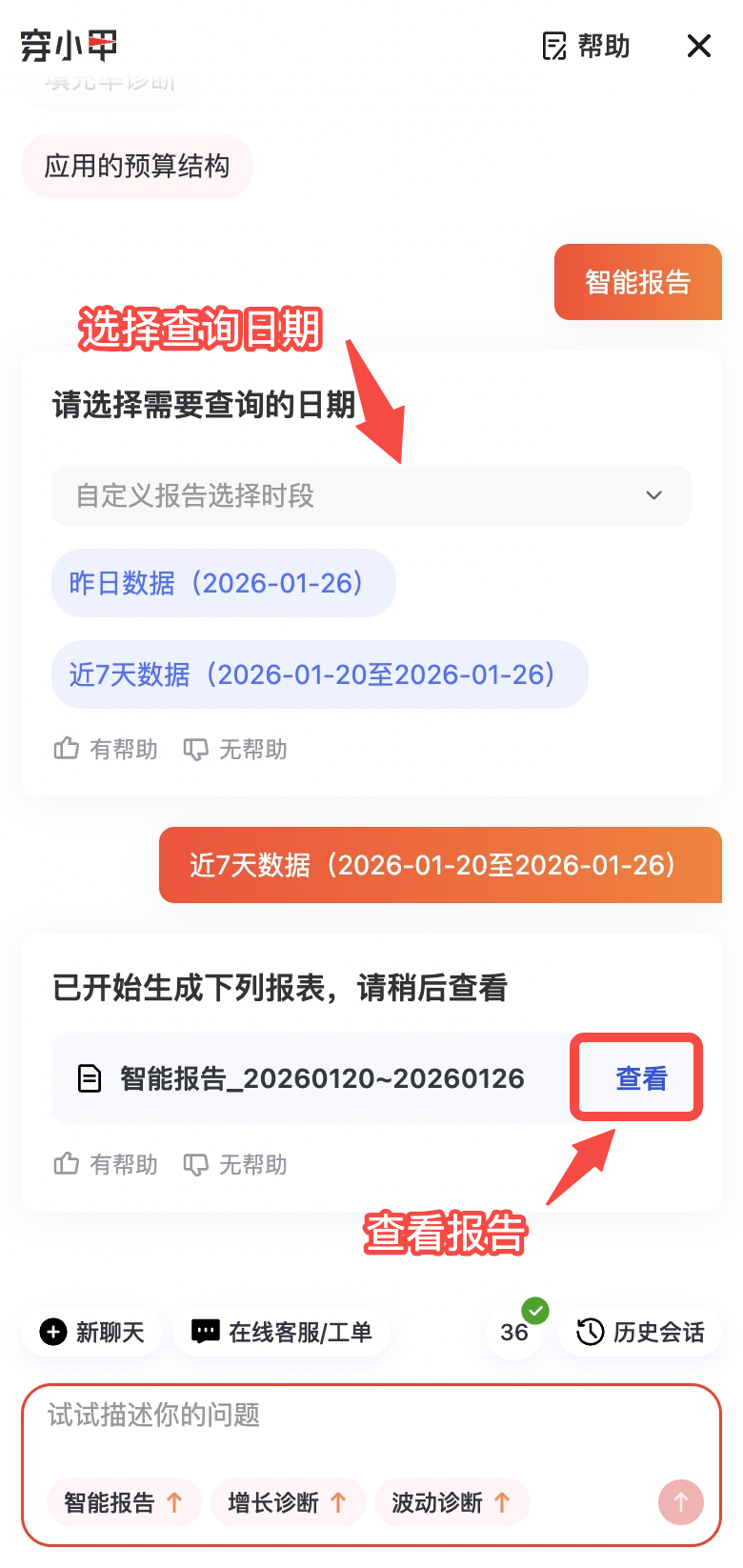Close the assistant panel
743x1568 pixels.
click(x=698, y=46)
